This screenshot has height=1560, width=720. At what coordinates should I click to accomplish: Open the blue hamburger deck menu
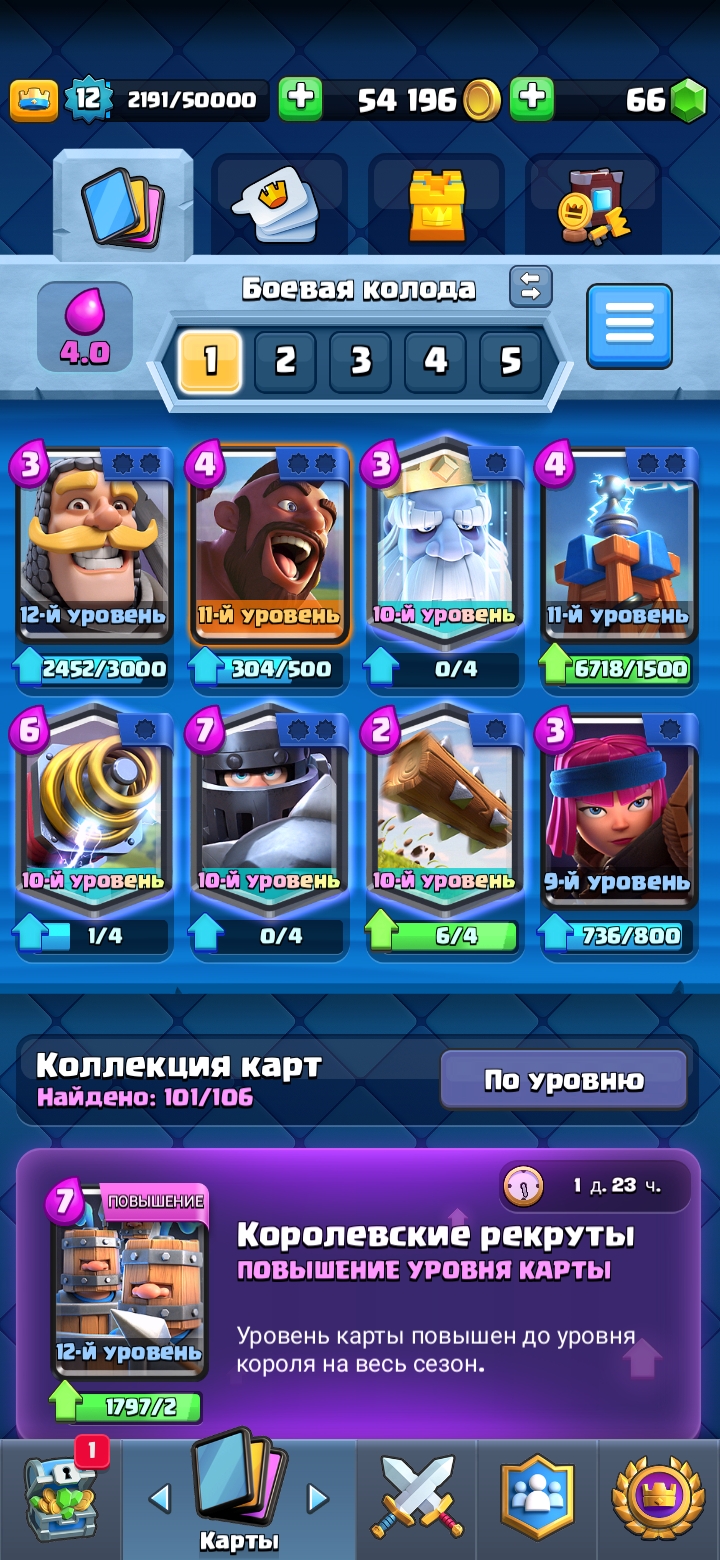pos(629,326)
